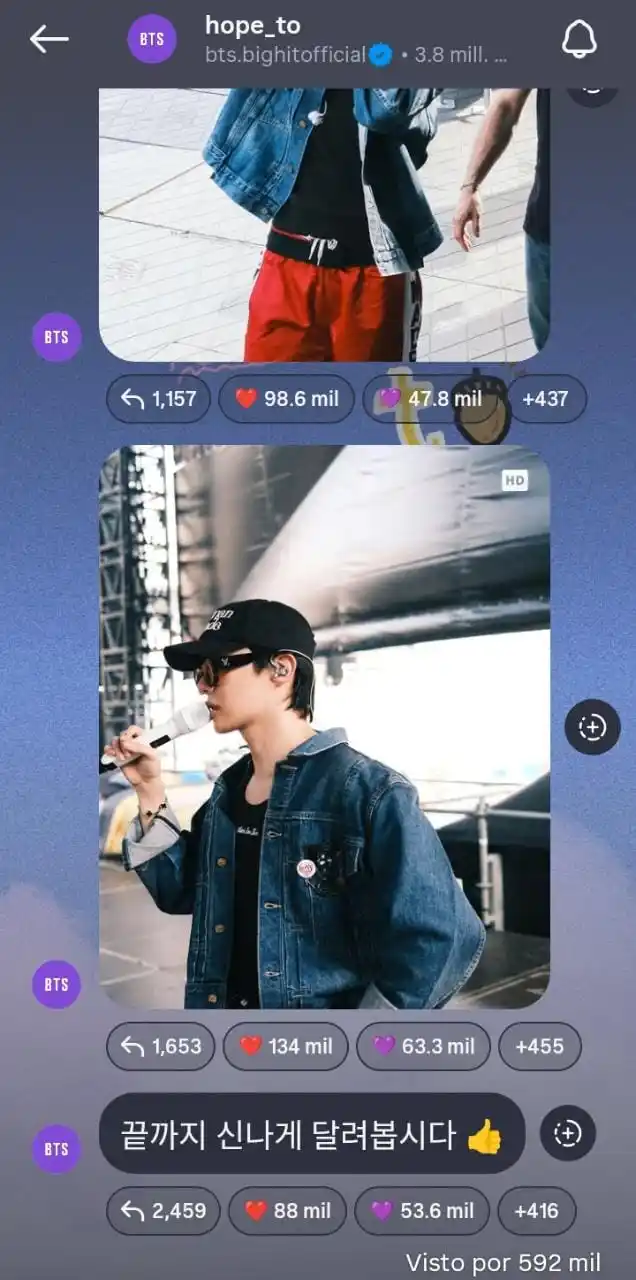Tap the purple heart with 47.8 mil
This screenshot has width=636, height=1280.
point(430,398)
